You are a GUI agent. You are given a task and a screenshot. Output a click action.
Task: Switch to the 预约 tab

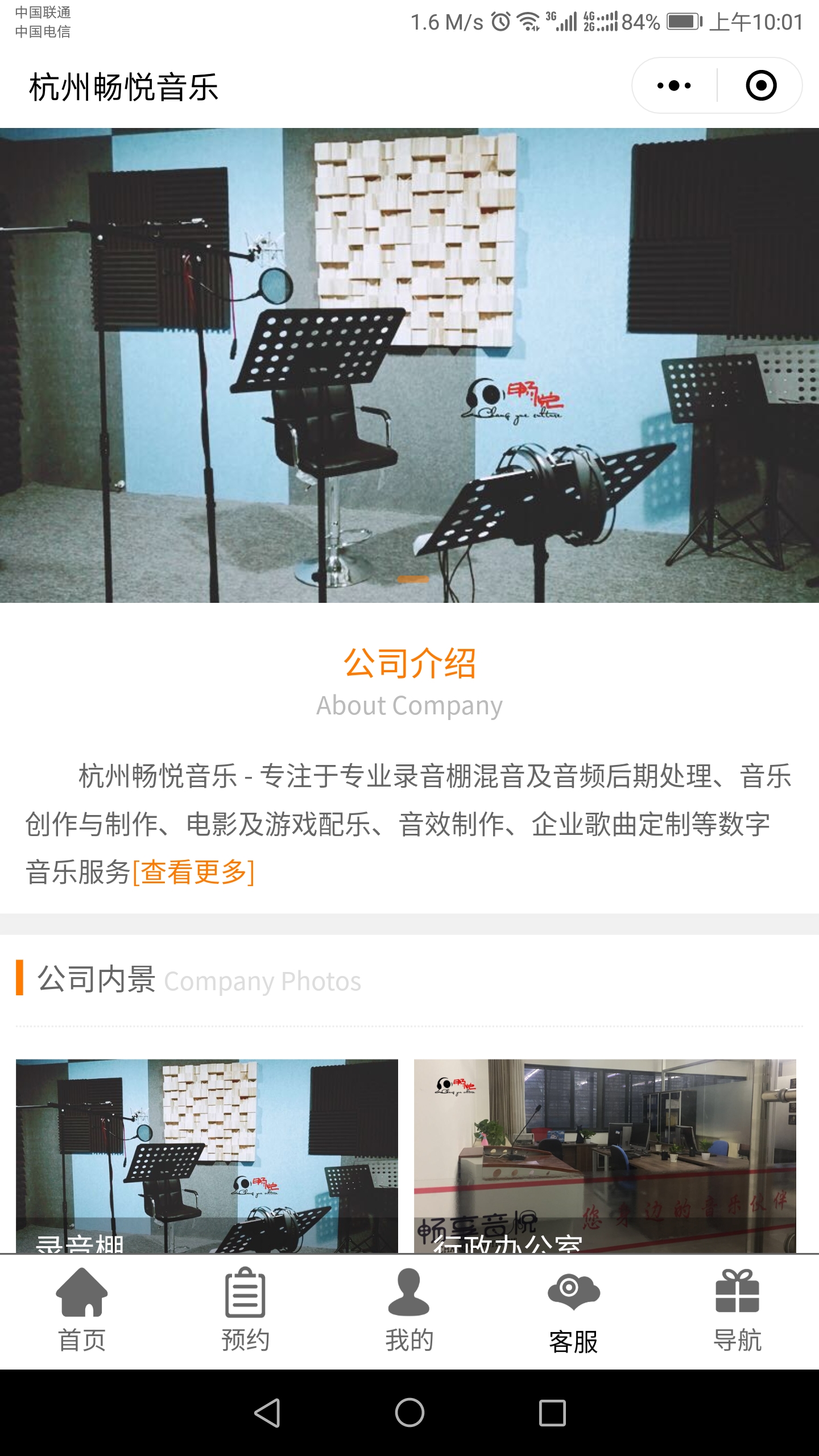(246, 1310)
